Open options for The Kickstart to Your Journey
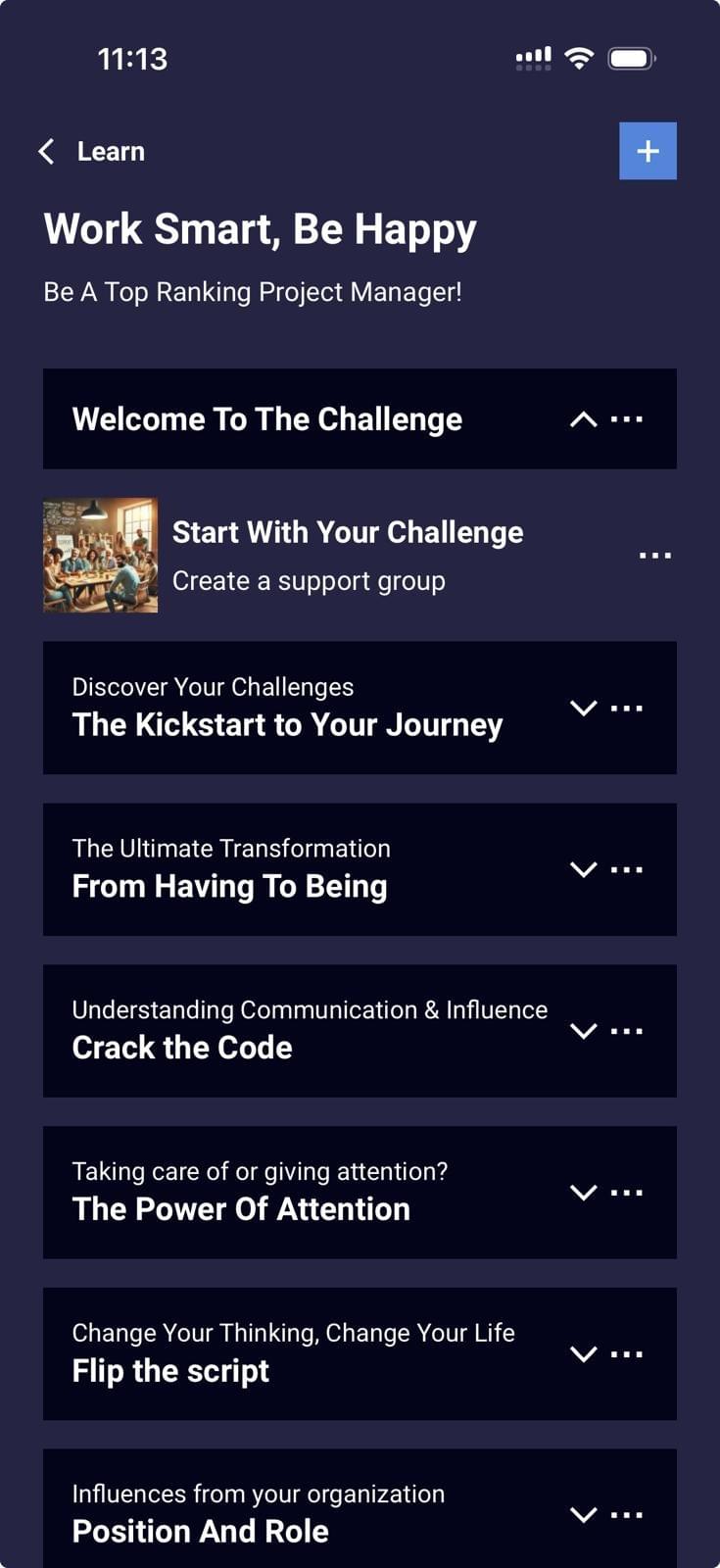The height and width of the screenshot is (1568, 720). point(627,708)
